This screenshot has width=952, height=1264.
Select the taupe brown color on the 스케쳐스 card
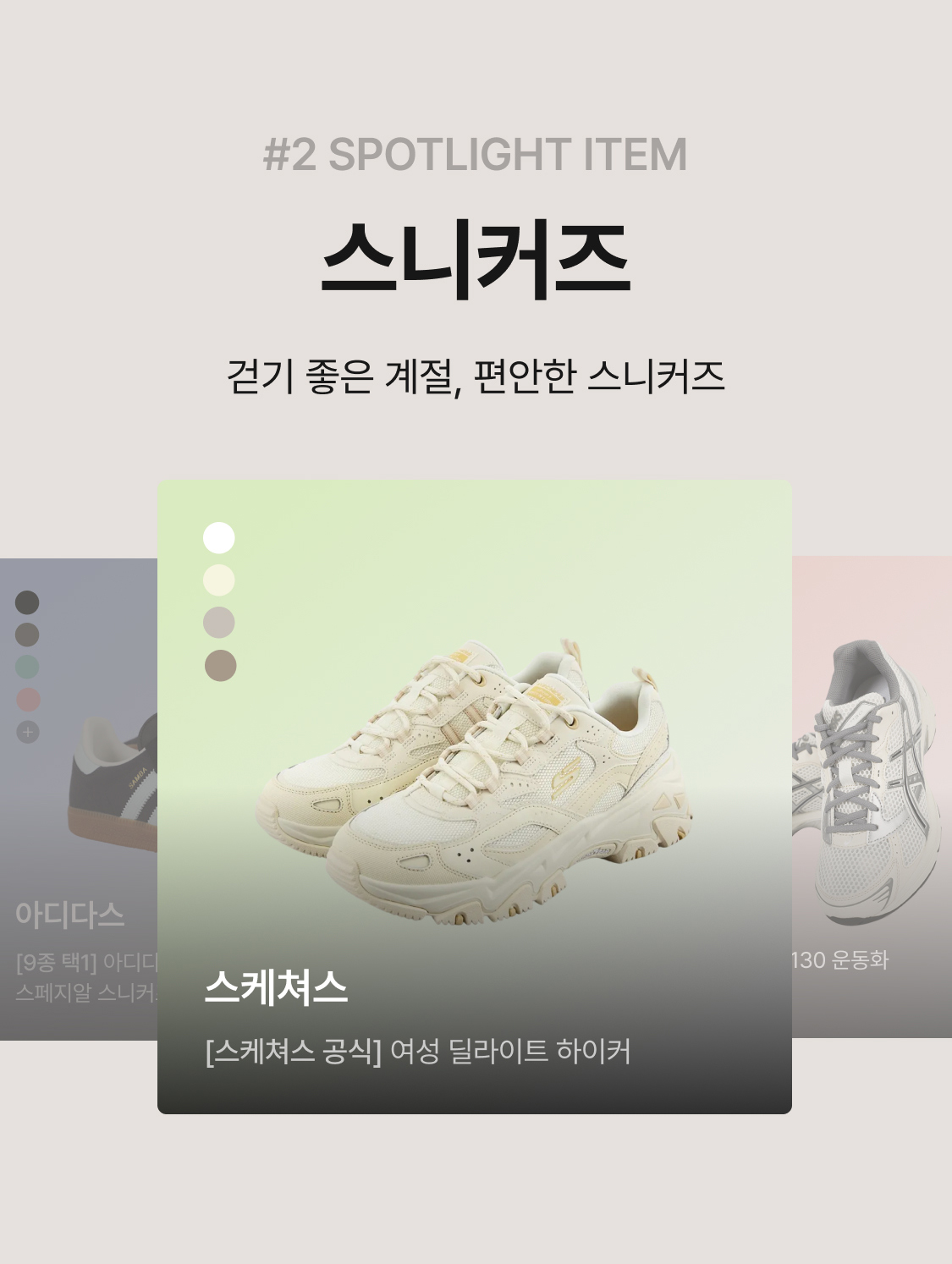pos(220,666)
